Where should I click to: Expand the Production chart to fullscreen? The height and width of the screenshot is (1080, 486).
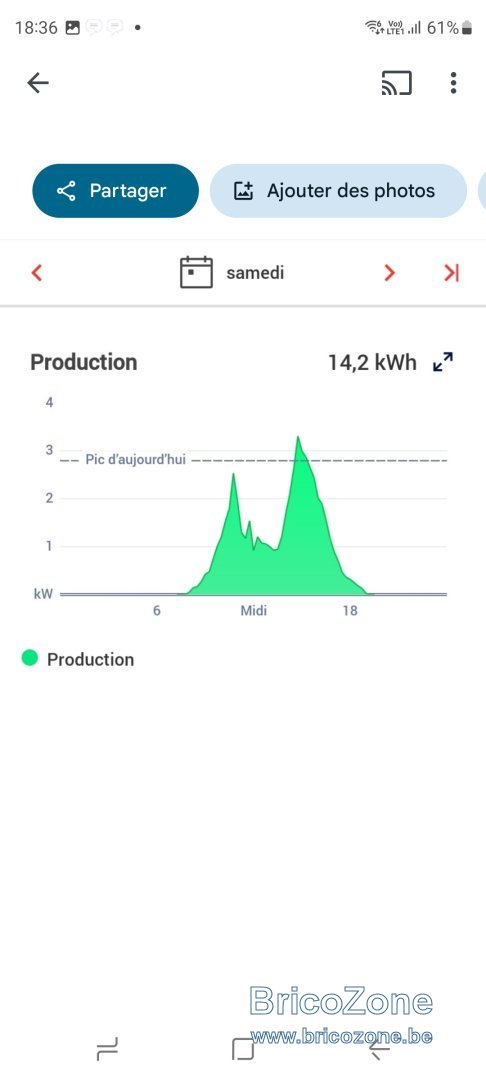coord(443,362)
